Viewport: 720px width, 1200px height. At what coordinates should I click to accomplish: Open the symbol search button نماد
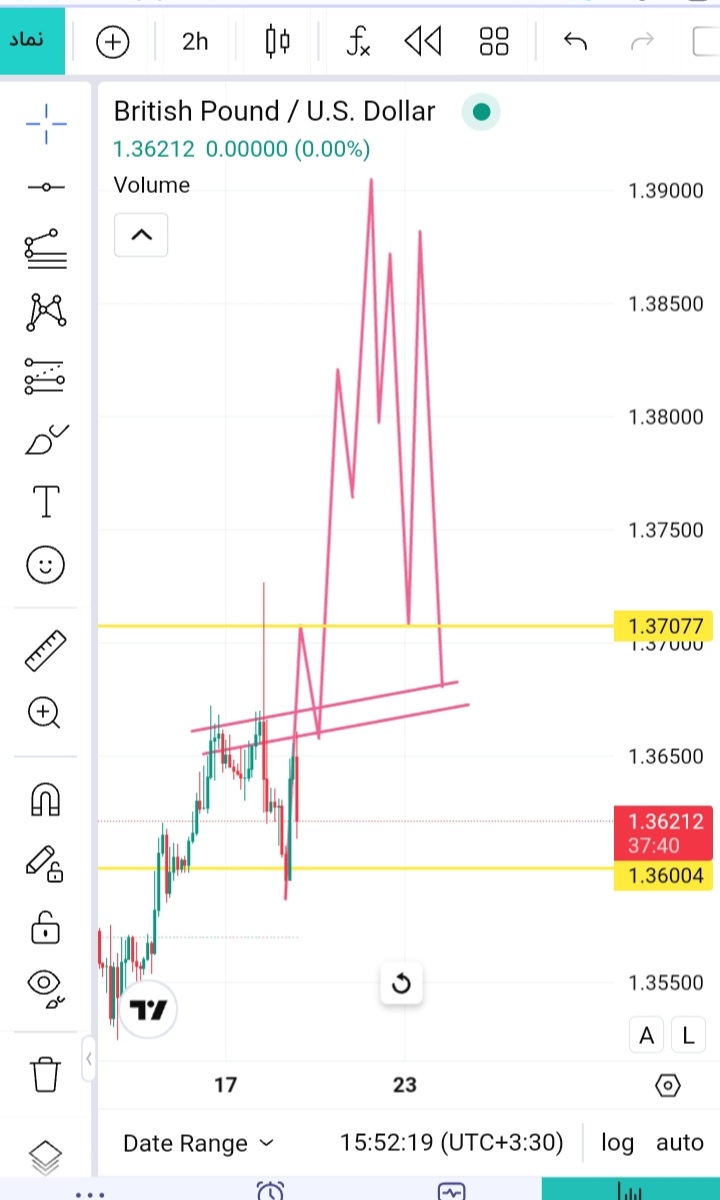coord(32,41)
